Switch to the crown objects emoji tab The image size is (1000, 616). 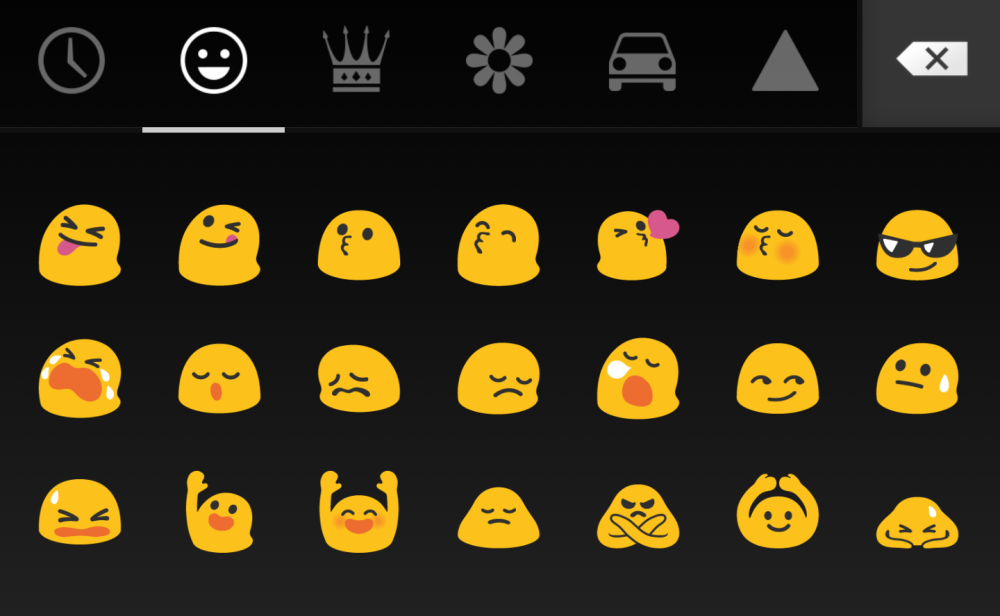tap(356, 61)
